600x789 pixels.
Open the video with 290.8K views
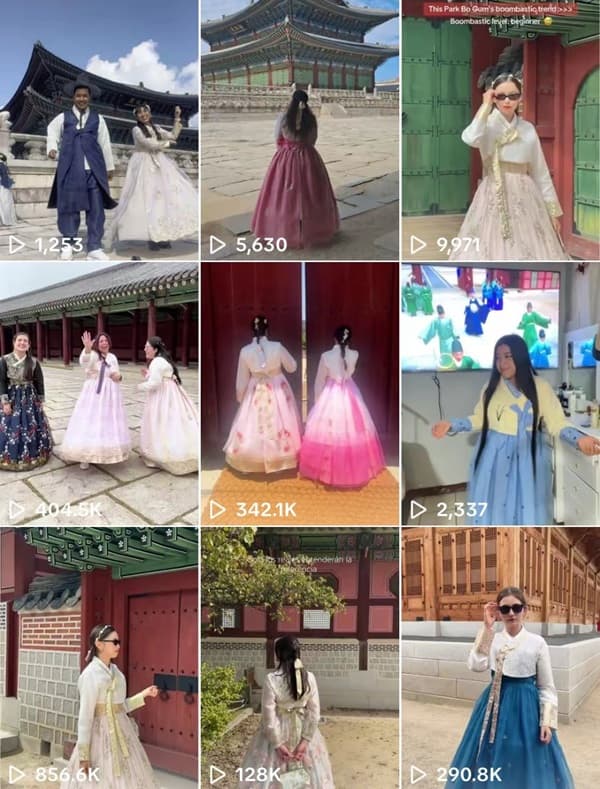pos(500,657)
